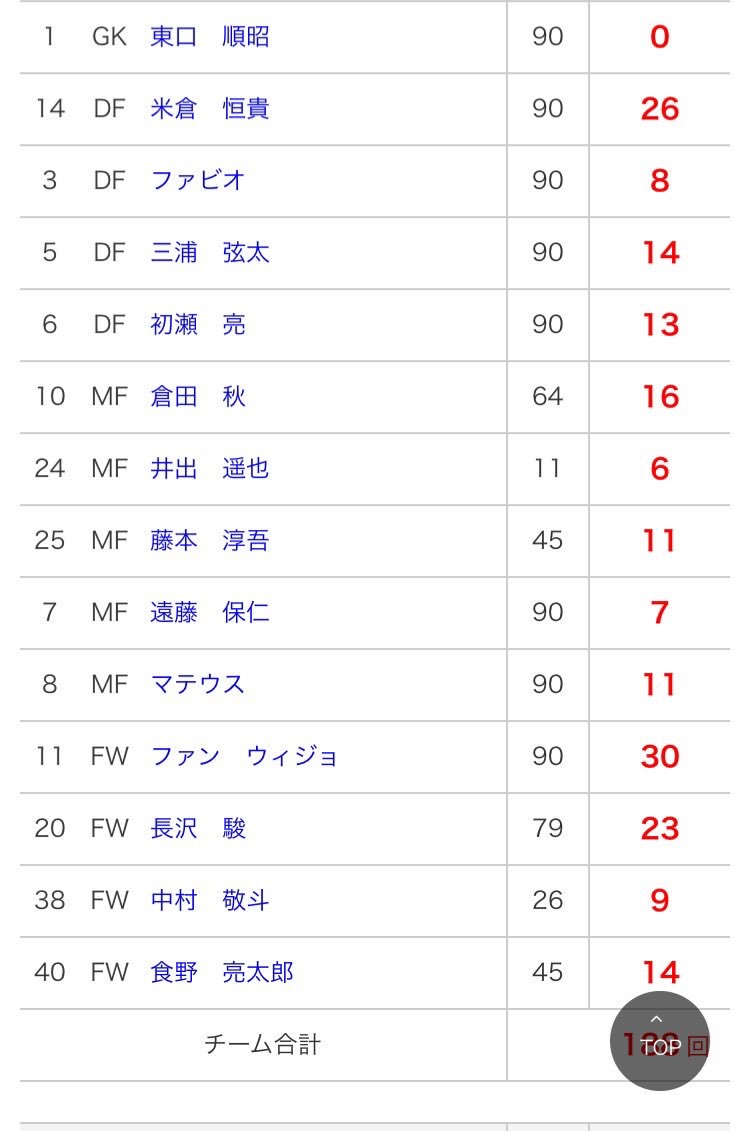Open player link 米倉 恒貴
This screenshot has height=1131, width=750.
209,109
